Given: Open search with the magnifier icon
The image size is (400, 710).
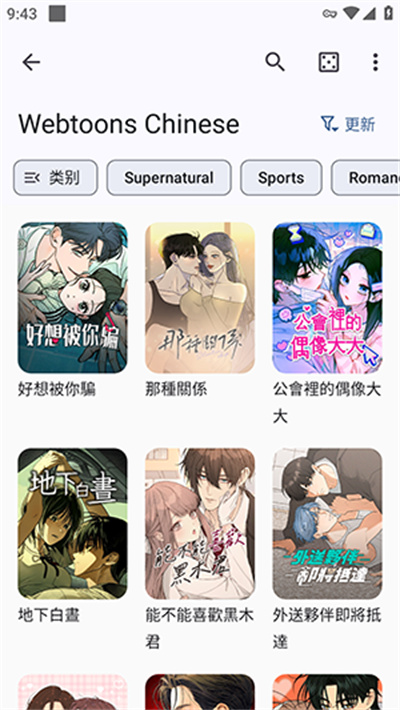Looking at the screenshot, I should (275, 62).
